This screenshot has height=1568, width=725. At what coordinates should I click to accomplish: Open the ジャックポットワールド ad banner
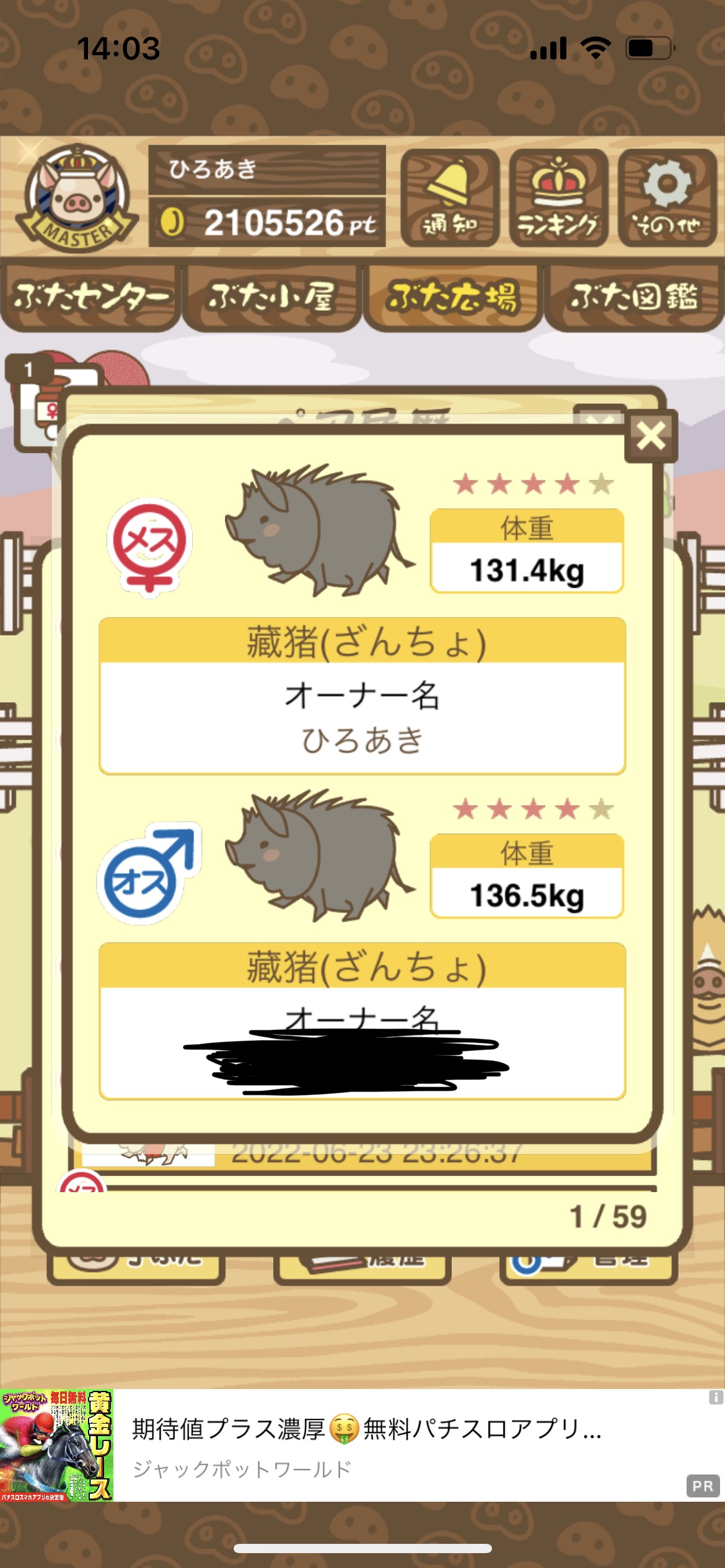362,1445
